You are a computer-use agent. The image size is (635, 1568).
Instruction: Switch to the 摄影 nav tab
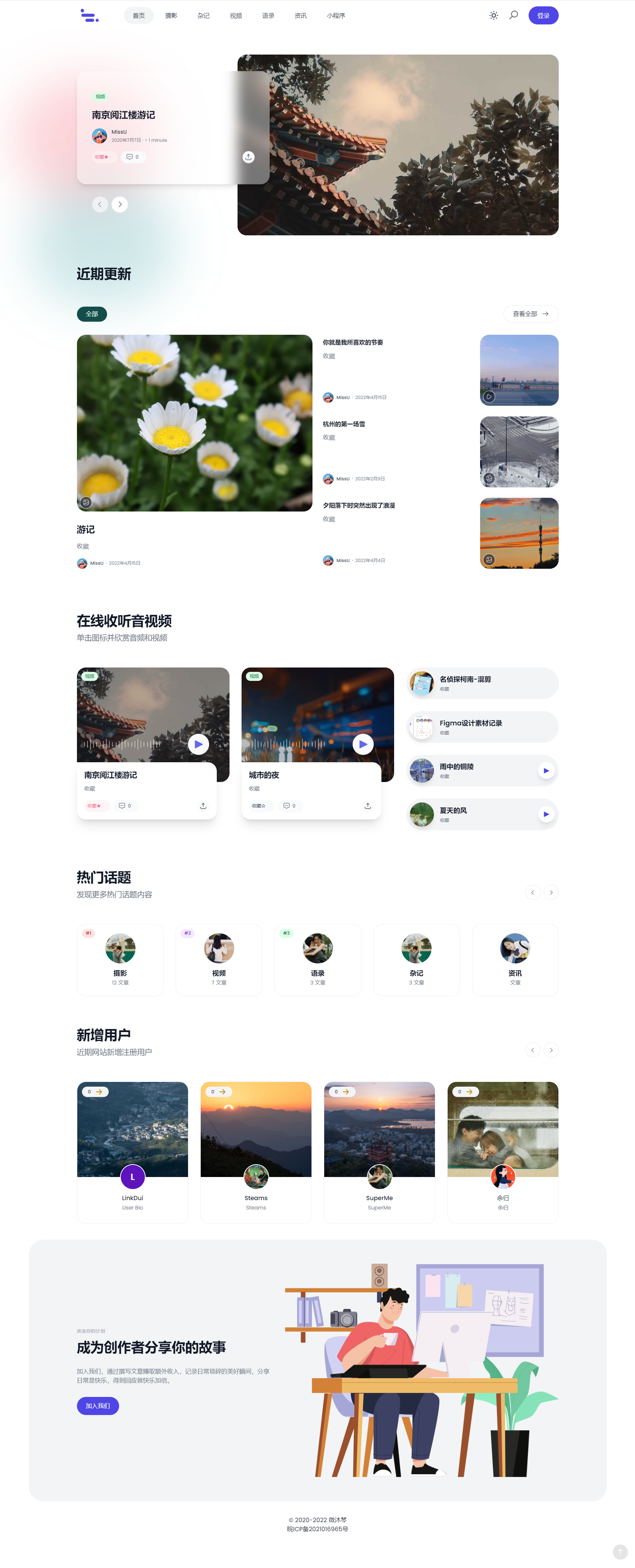coord(171,15)
